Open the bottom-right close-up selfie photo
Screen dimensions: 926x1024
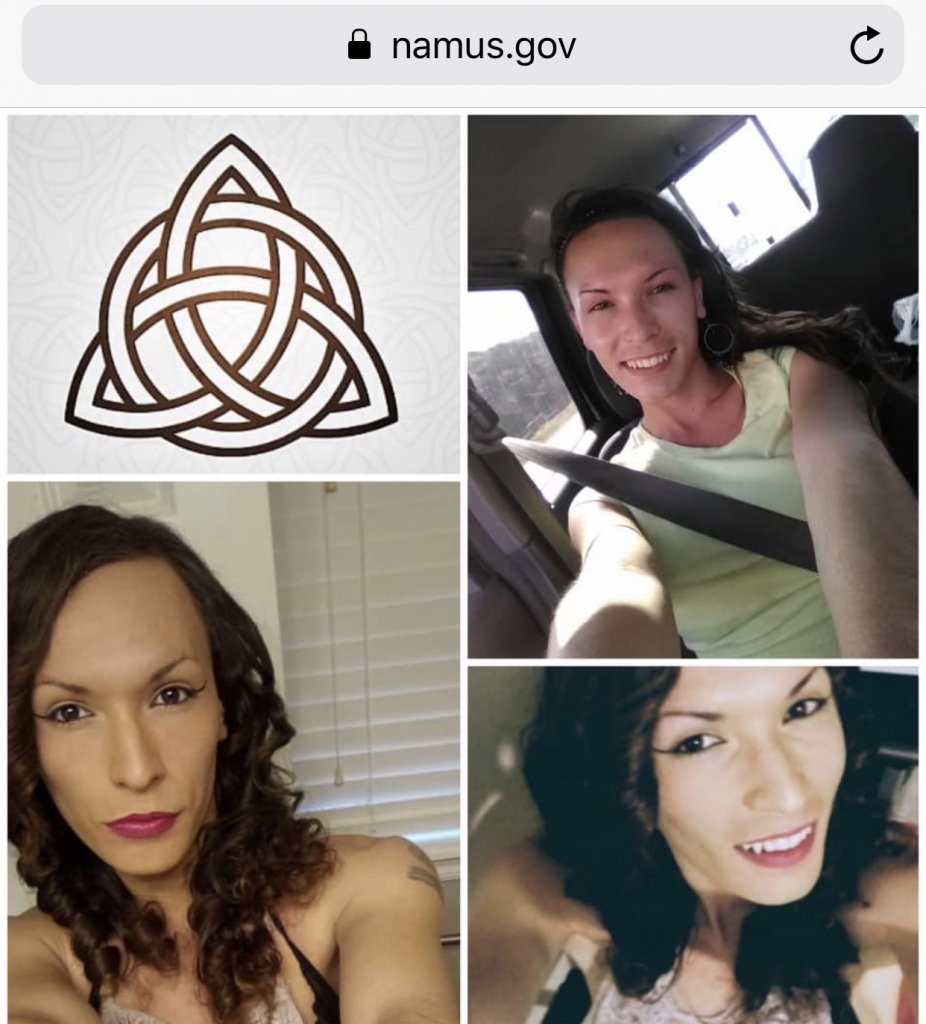pyautogui.click(x=692, y=844)
